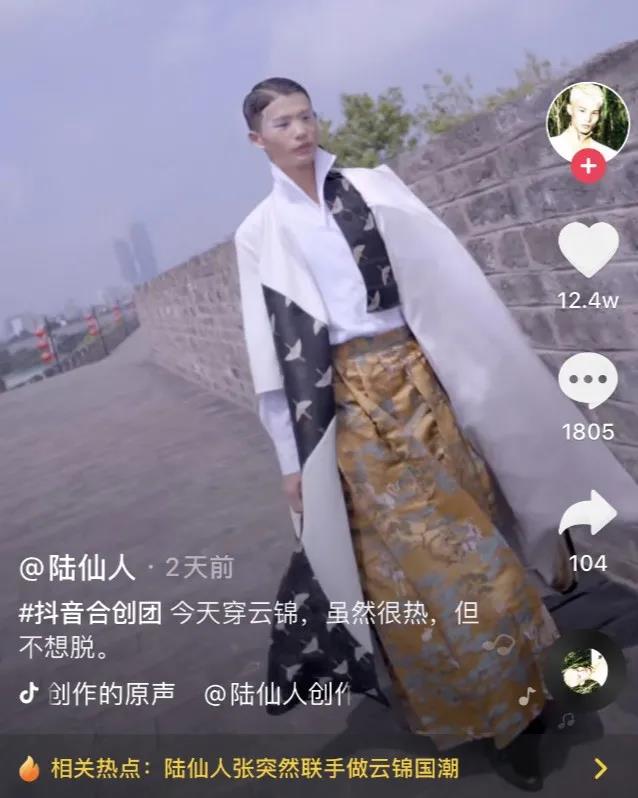Open the @陆仙人 username
This screenshot has height=798, width=638.
pyautogui.click(x=77, y=567)
